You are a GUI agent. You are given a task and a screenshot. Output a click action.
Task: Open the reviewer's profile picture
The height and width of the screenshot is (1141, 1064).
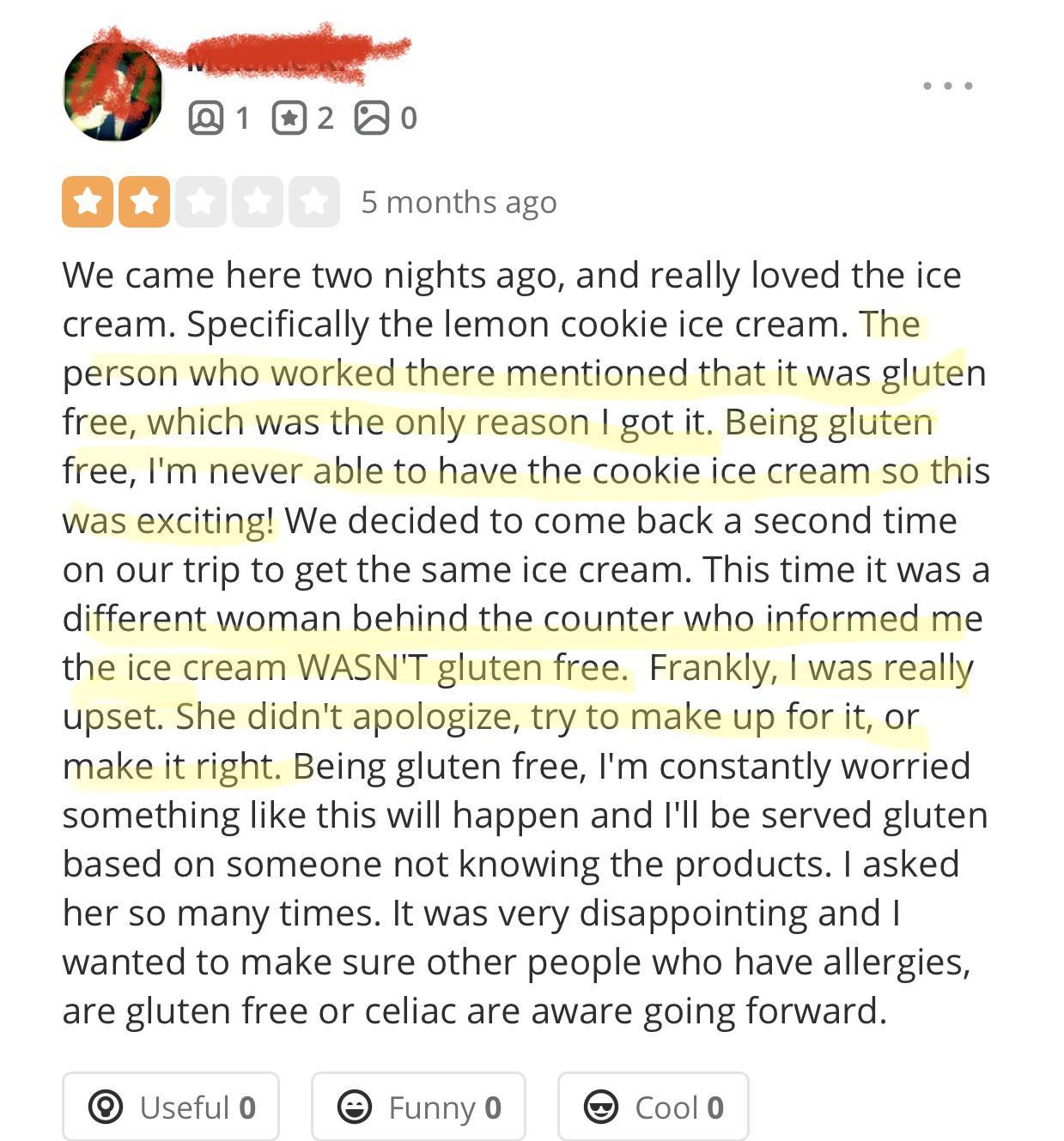coord(114,92)
